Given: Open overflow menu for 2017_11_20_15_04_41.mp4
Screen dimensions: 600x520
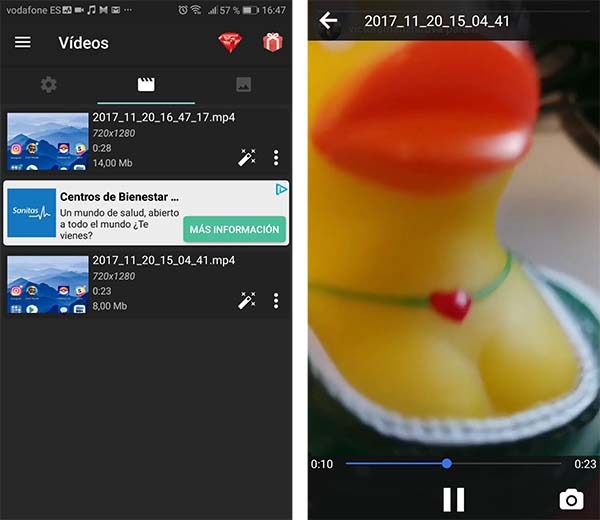Looking at the screenshot, I should (x=276, y=301).
